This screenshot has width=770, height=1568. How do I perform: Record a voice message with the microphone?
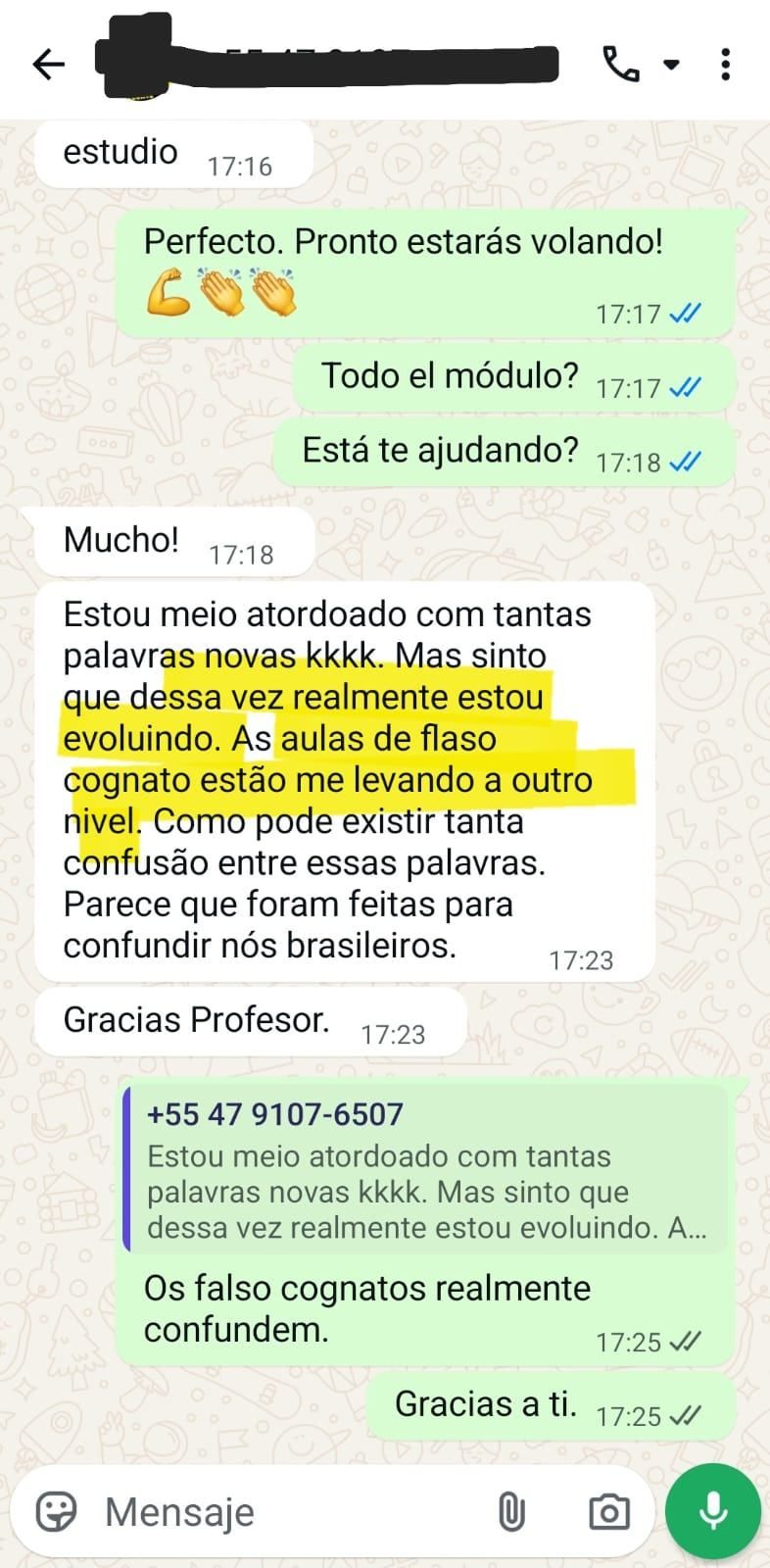[x=713, y=1510]
